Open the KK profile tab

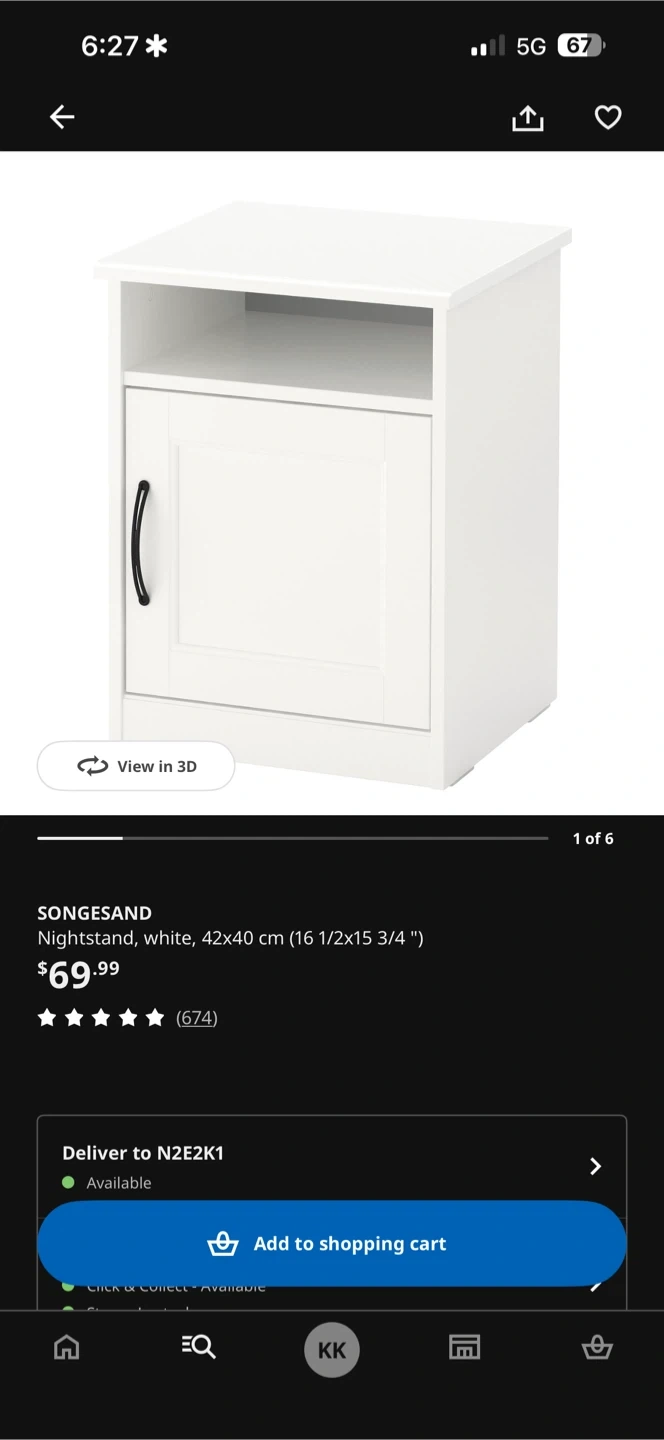(x=331, y=1350)
